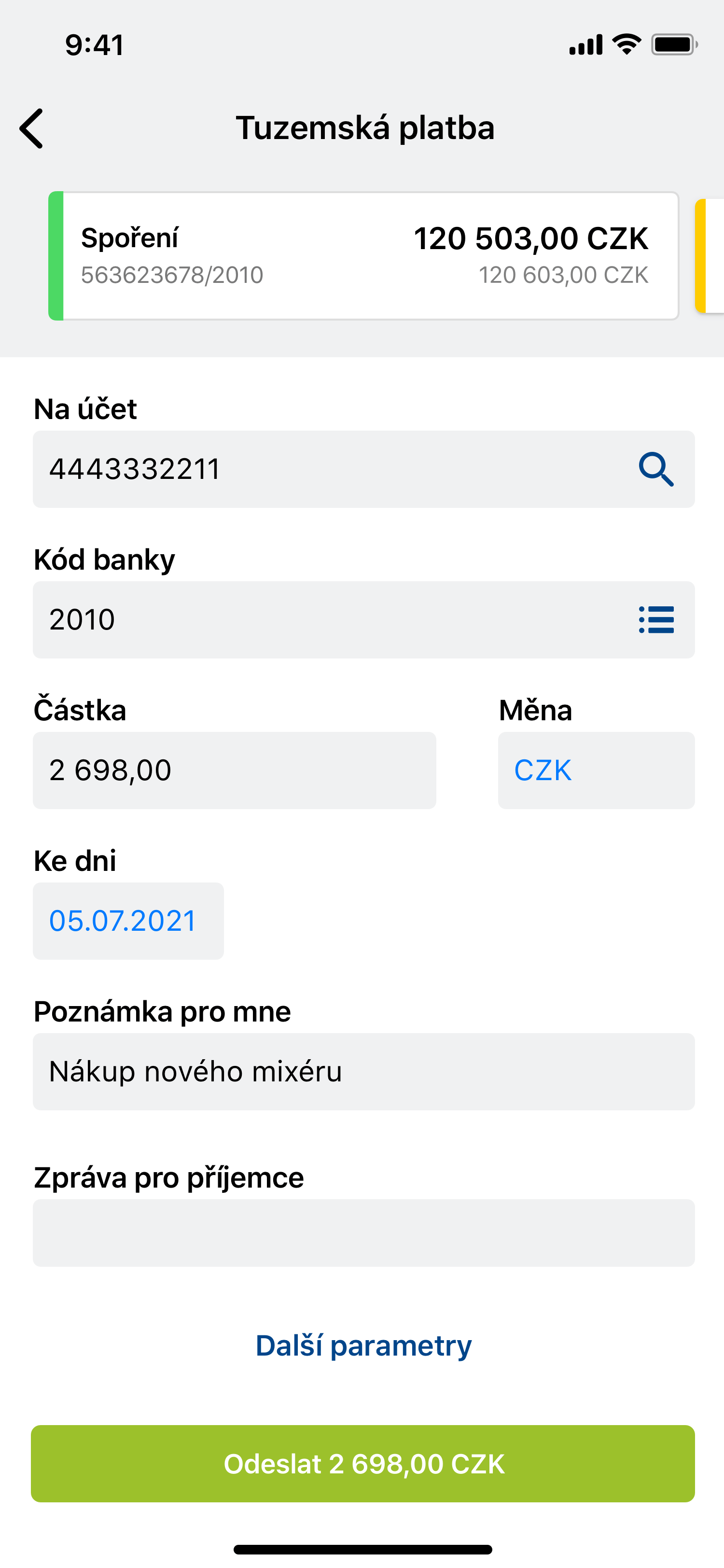Expand Další parametry
724x1568 pixels.
363,1346
